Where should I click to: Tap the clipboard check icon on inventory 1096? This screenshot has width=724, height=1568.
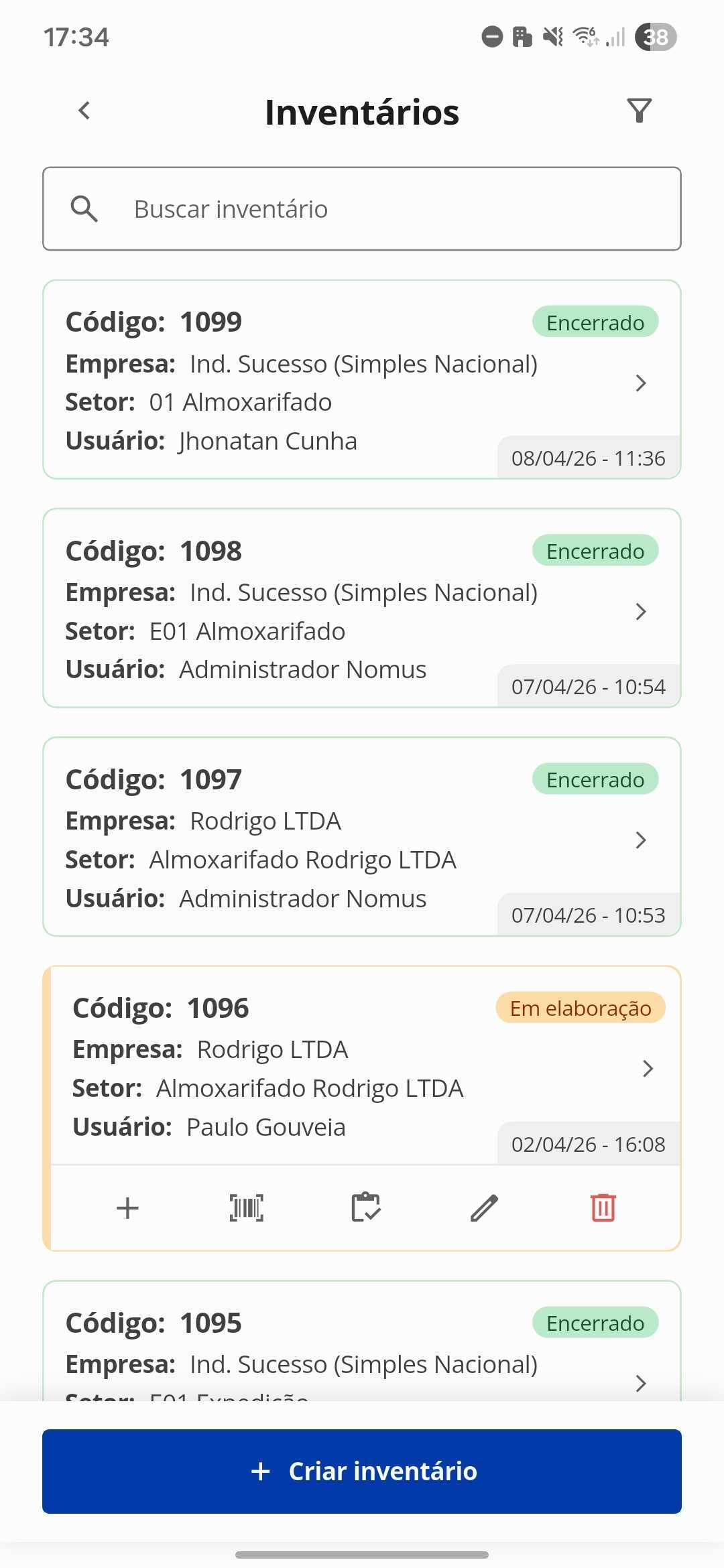[x=366, y=1207]
